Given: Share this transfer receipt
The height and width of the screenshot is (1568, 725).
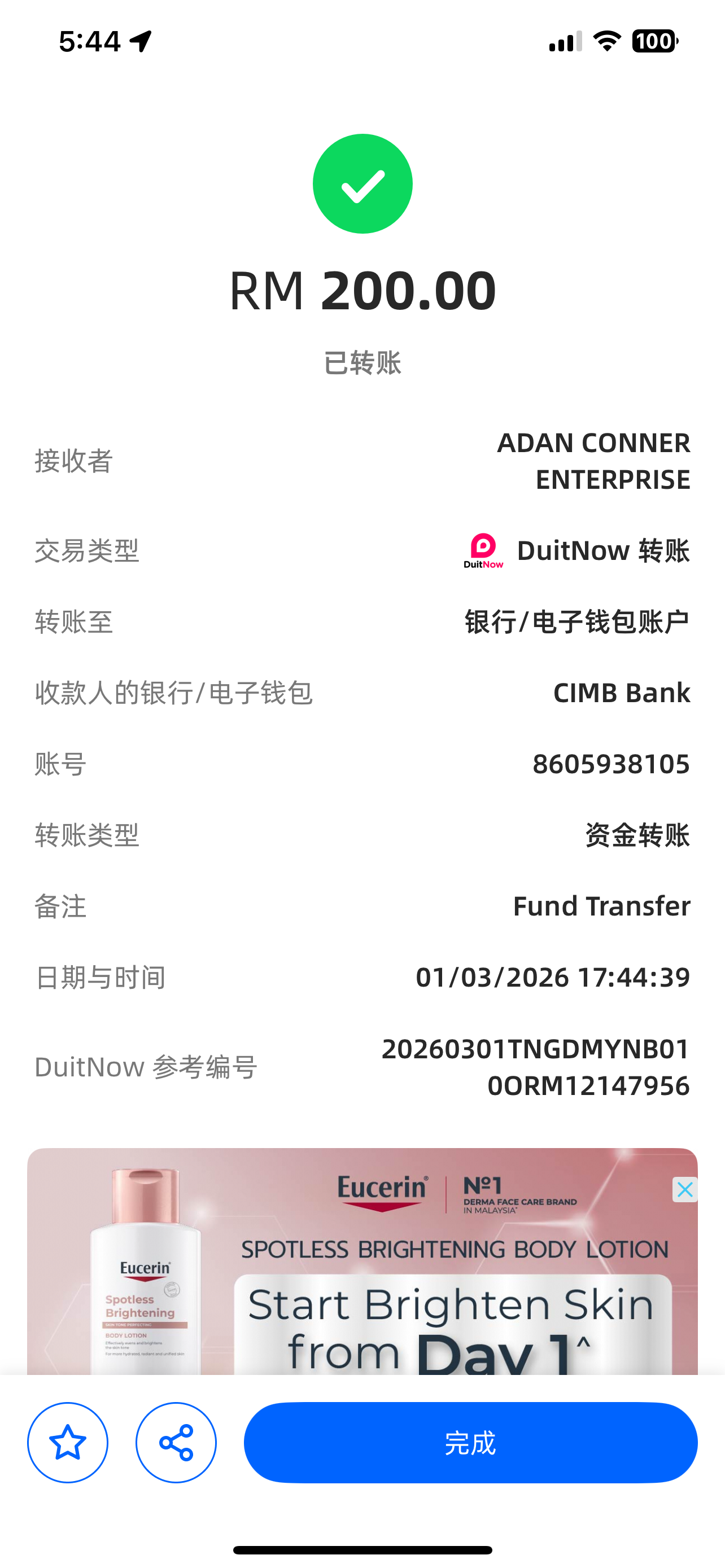Looking at the screenshot, I should (x=176, y=1442).
